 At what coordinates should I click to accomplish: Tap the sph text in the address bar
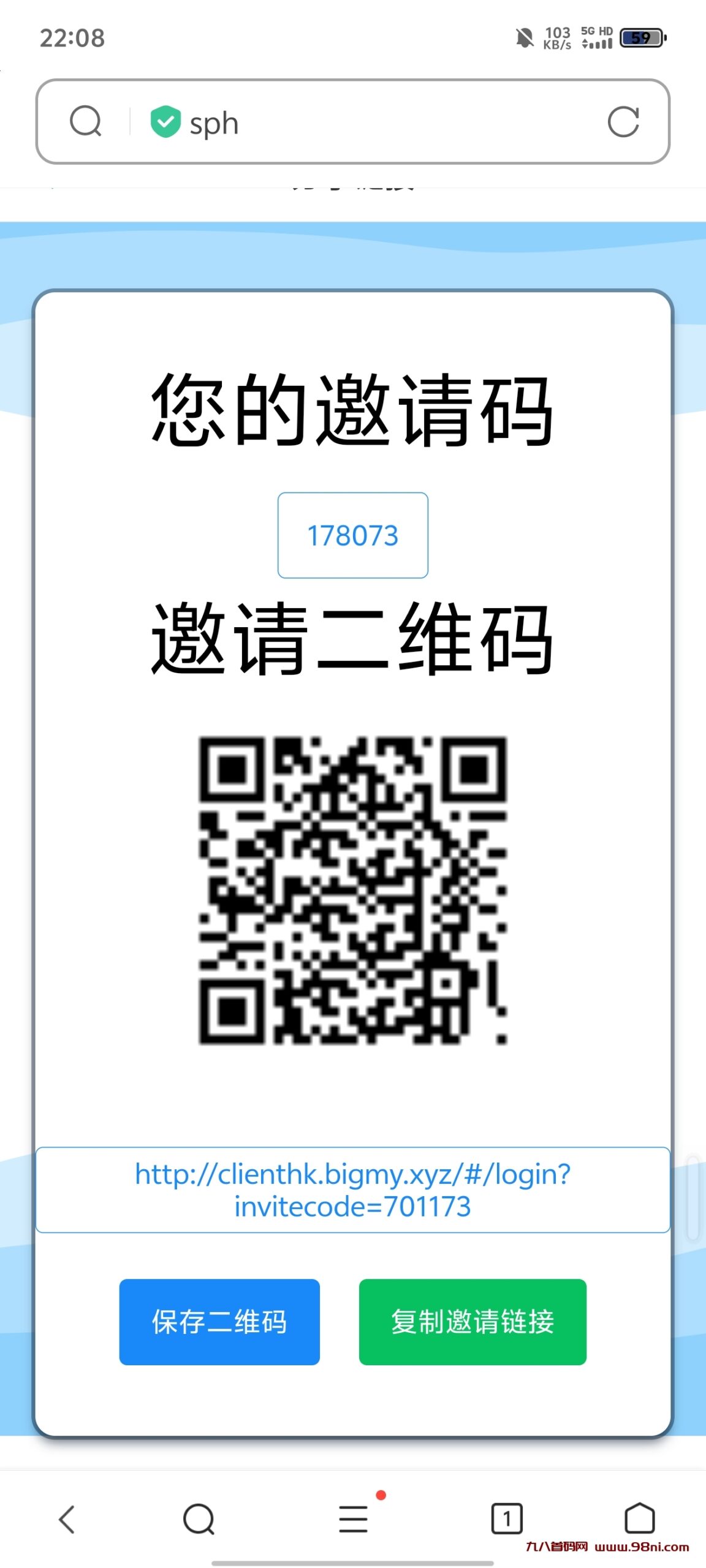[213, 122]
